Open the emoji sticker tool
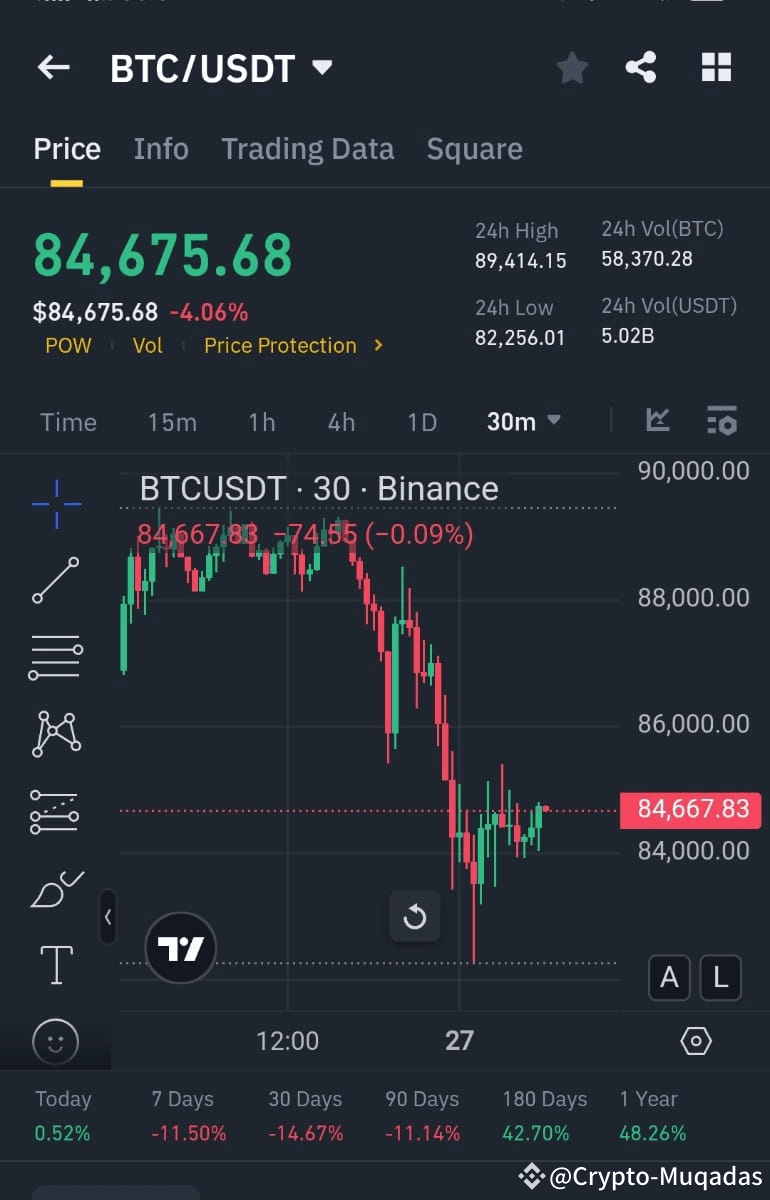 coord(55,1041)
